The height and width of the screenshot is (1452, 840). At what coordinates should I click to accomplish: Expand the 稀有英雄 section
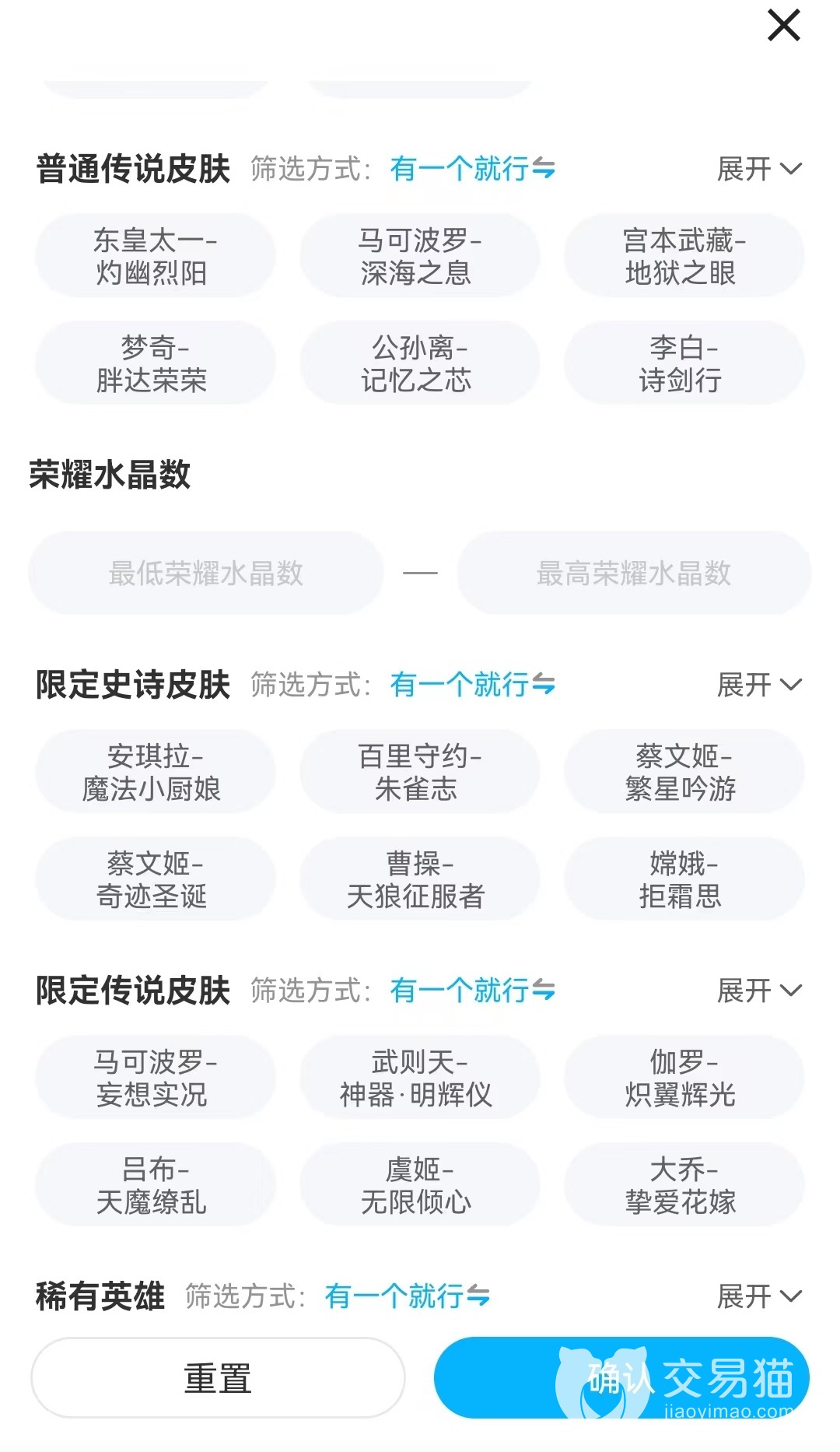[758, 1296]
